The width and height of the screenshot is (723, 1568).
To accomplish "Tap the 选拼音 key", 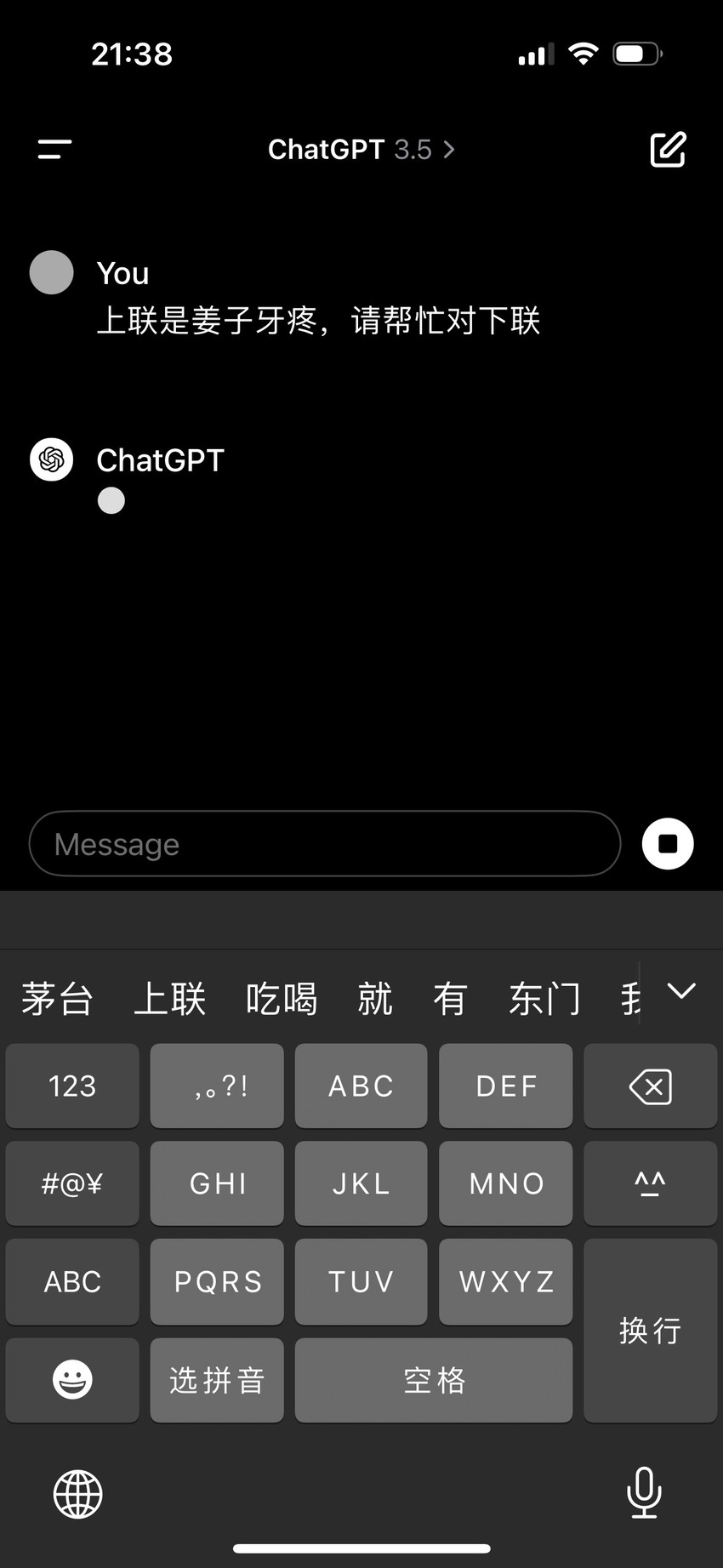I will click(x=217, y=1380).
